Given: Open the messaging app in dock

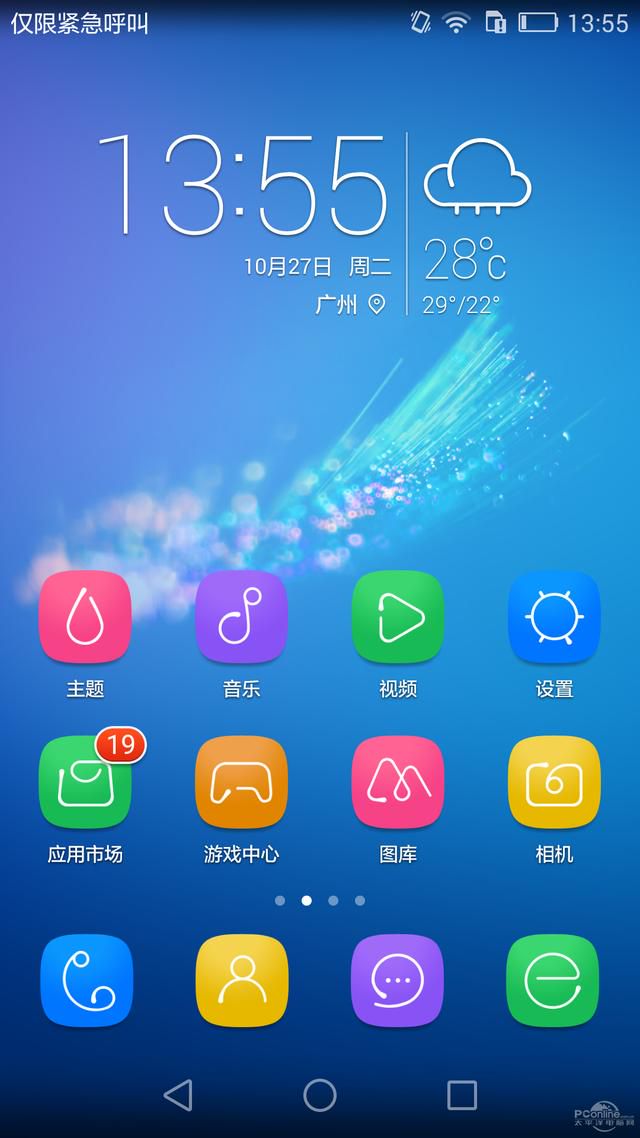Looking at the screenshot, I should 398,980.
